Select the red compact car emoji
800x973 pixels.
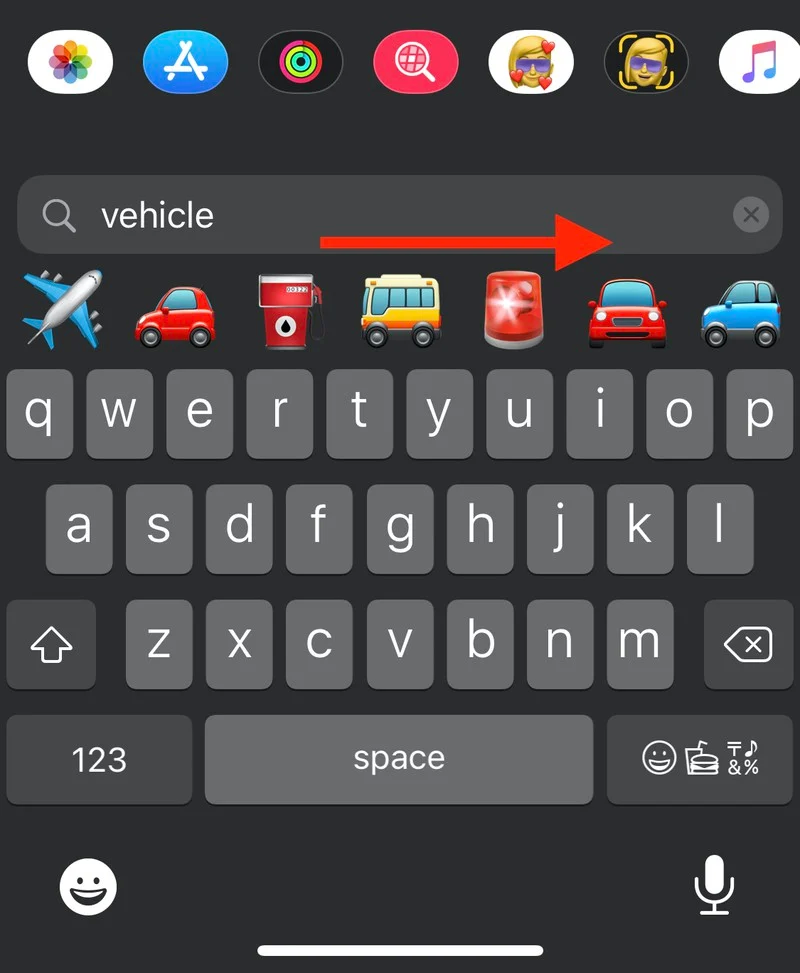pyautogui.click(x=176, y=310)
